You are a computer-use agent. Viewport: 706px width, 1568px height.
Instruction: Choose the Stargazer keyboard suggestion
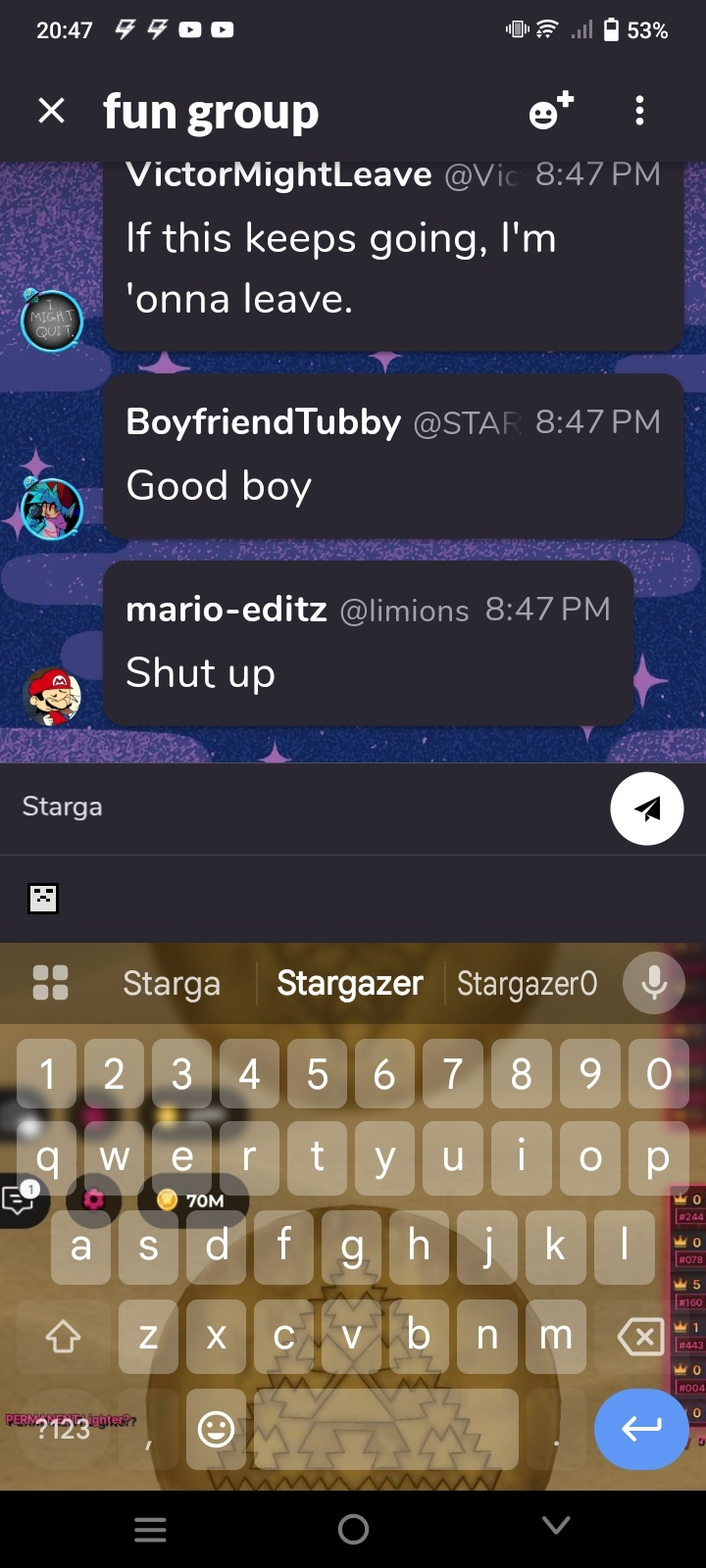[350, 983]
